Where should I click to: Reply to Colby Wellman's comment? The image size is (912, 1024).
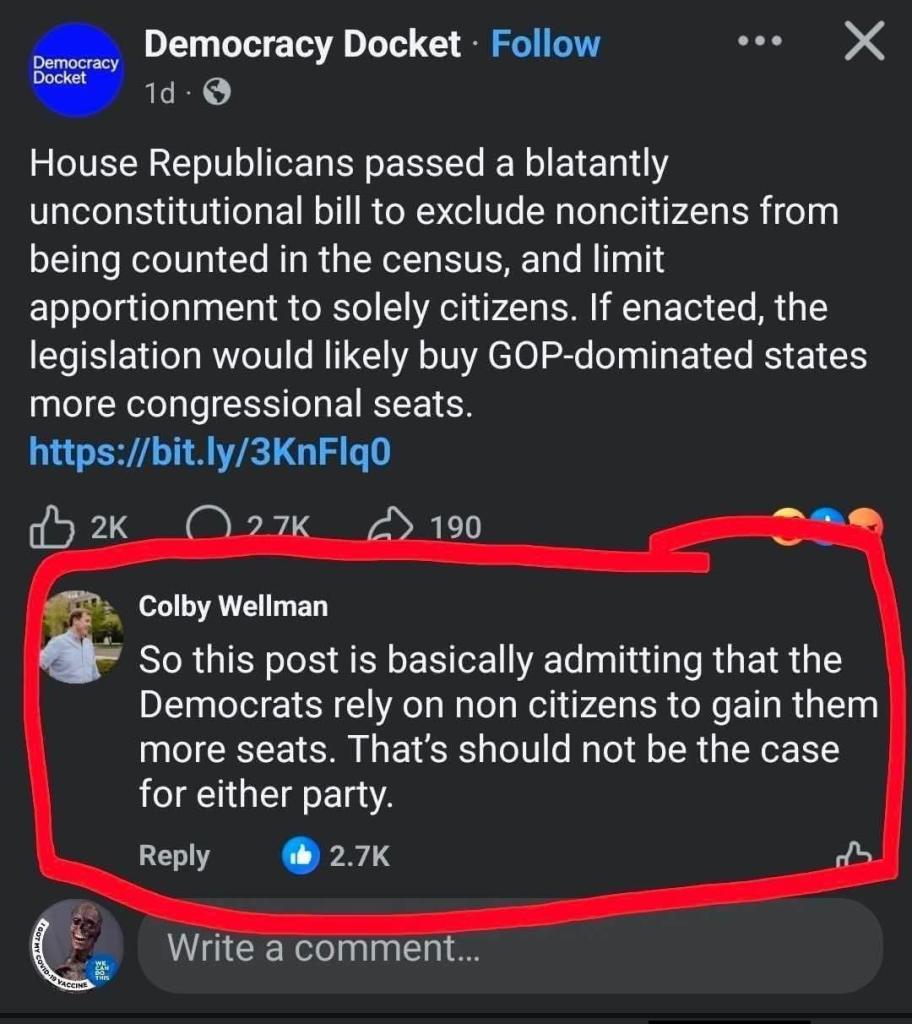[x=174, y=855]
